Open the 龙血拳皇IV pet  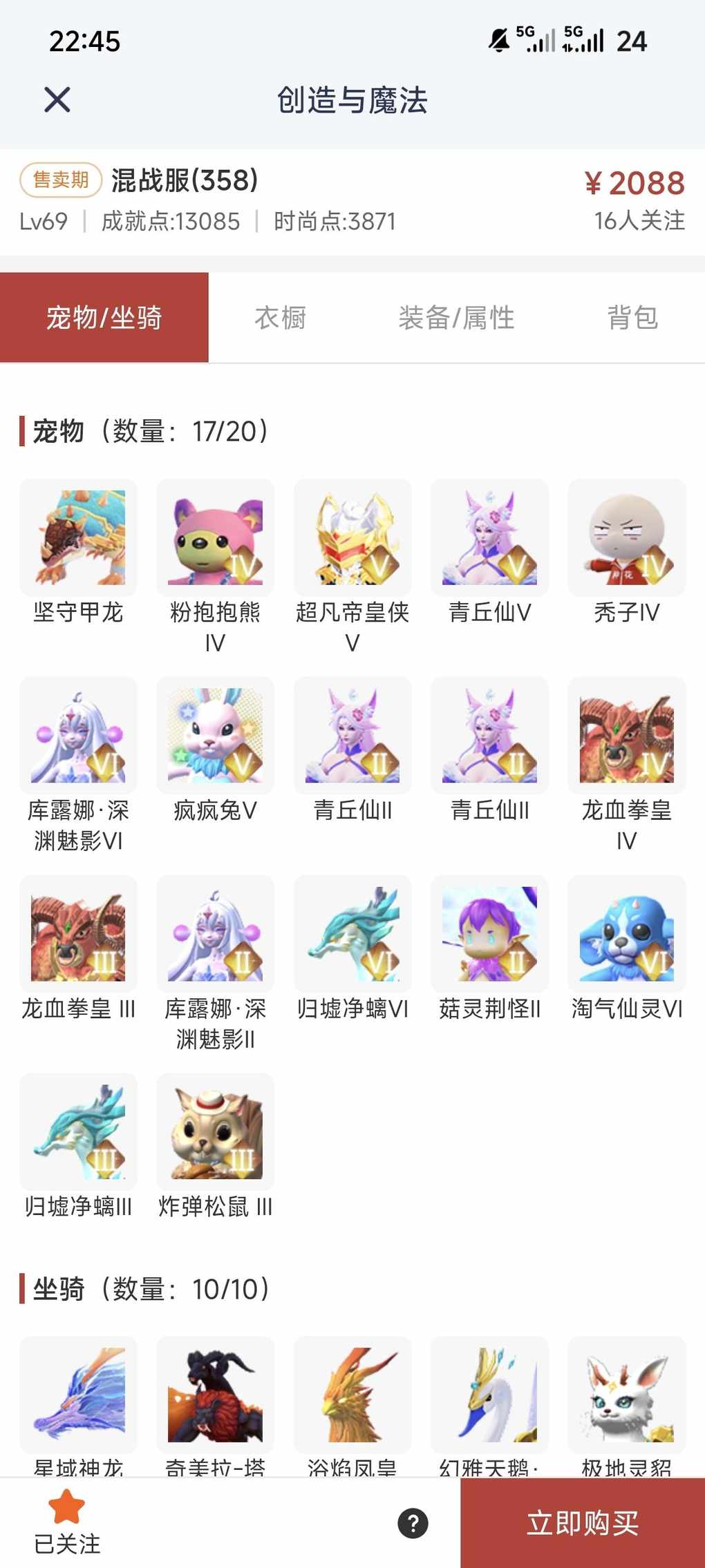coord(626,736)
